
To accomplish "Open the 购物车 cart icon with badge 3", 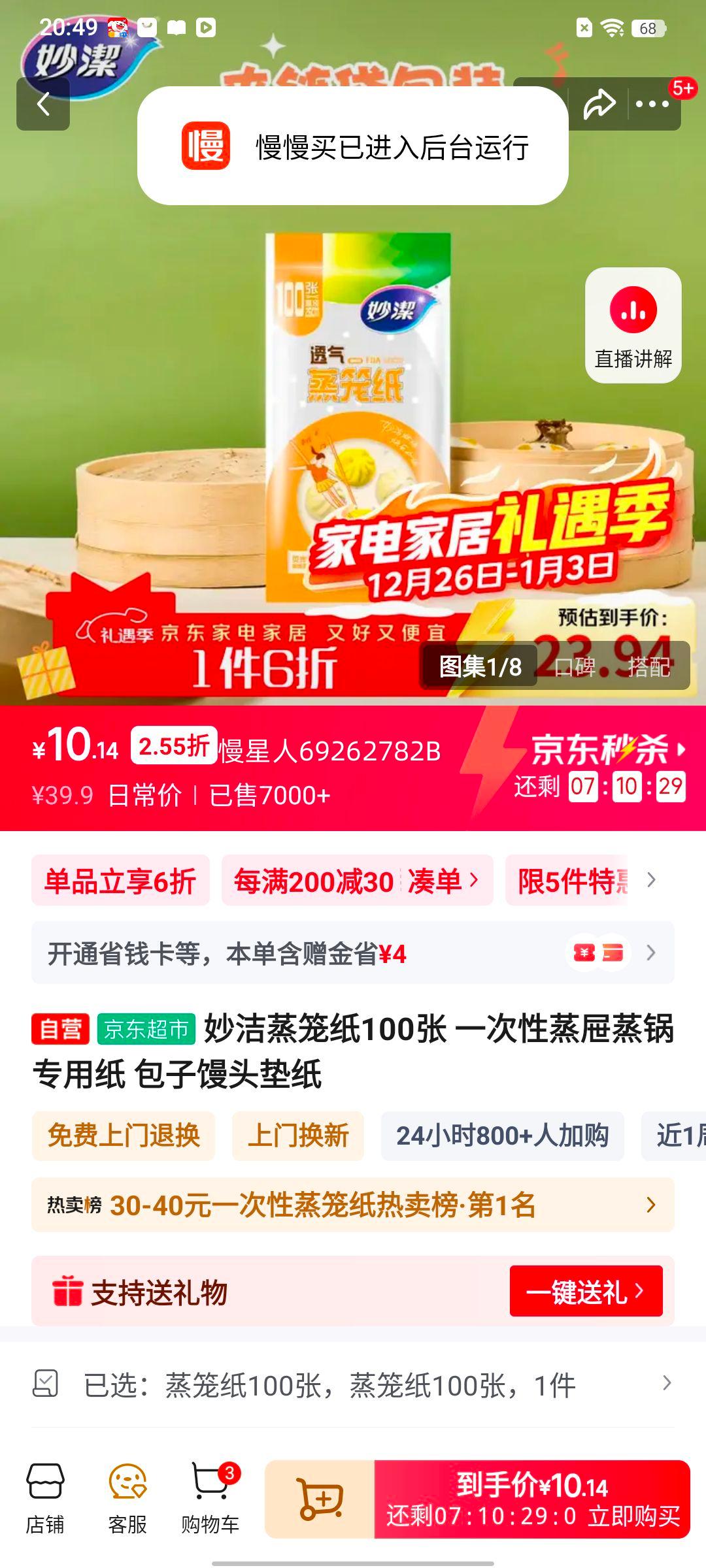I will 211,1501.
